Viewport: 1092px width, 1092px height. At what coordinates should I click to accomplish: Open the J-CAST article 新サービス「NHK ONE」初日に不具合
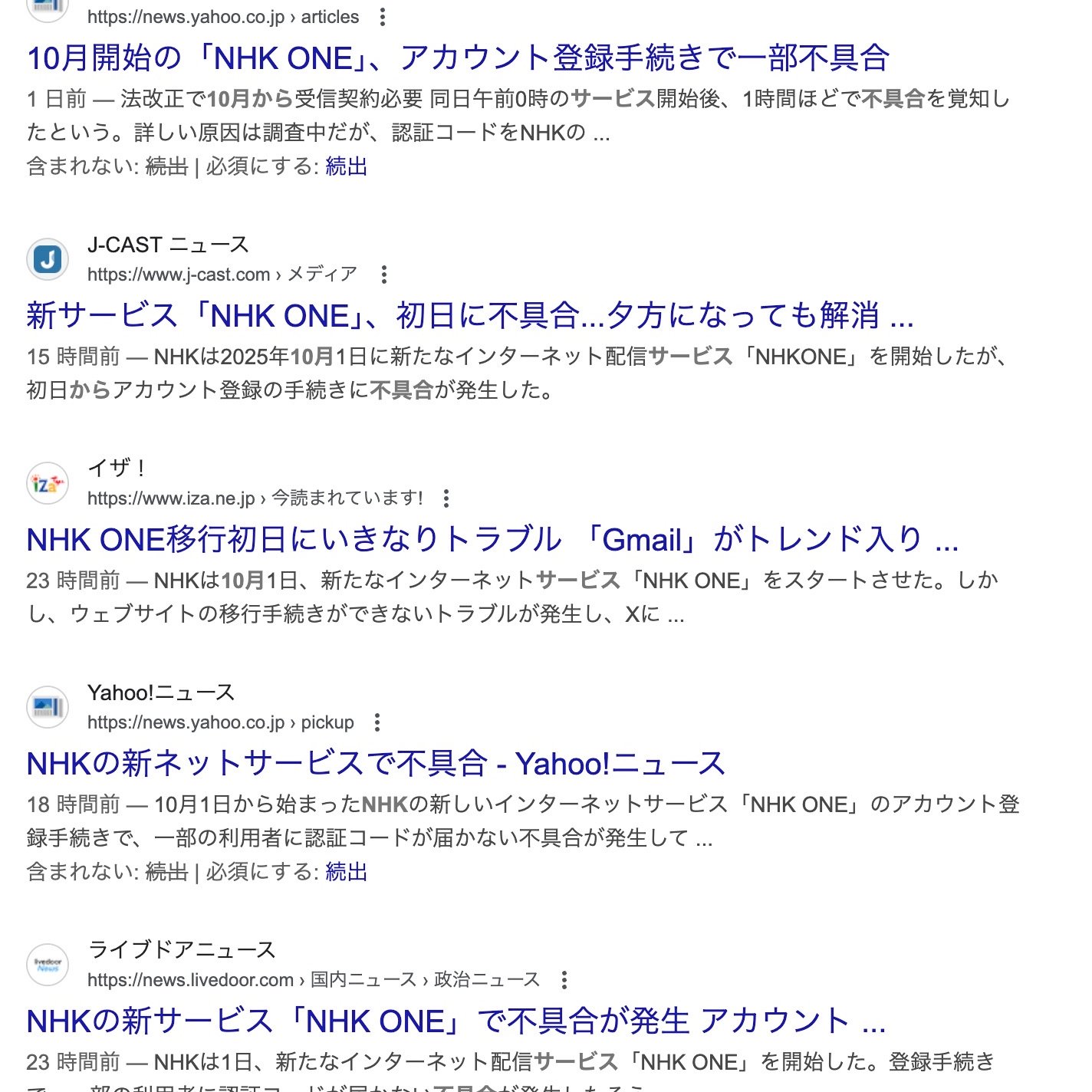point(469,316)
